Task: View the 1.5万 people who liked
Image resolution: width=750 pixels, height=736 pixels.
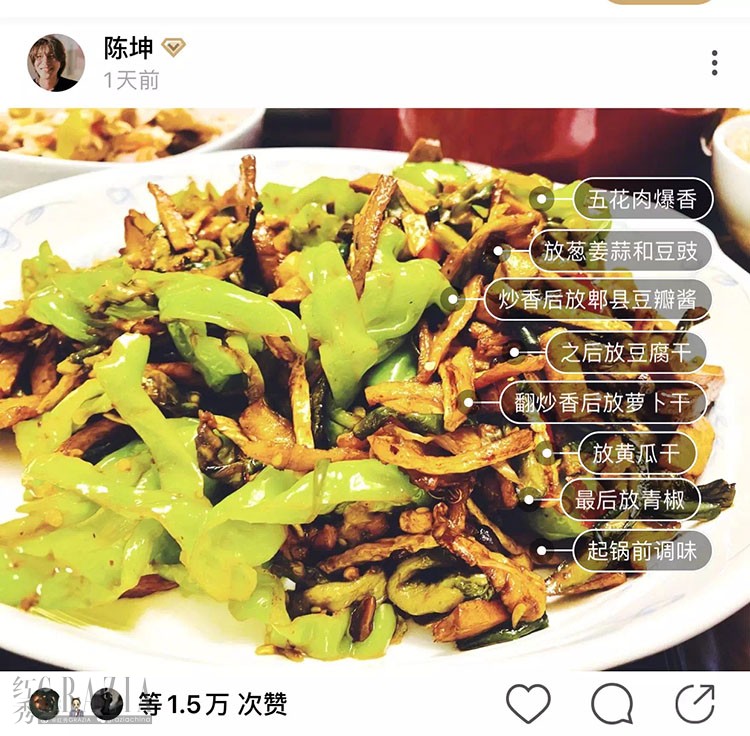Action: pyautogui.click(x=213, y=704)
